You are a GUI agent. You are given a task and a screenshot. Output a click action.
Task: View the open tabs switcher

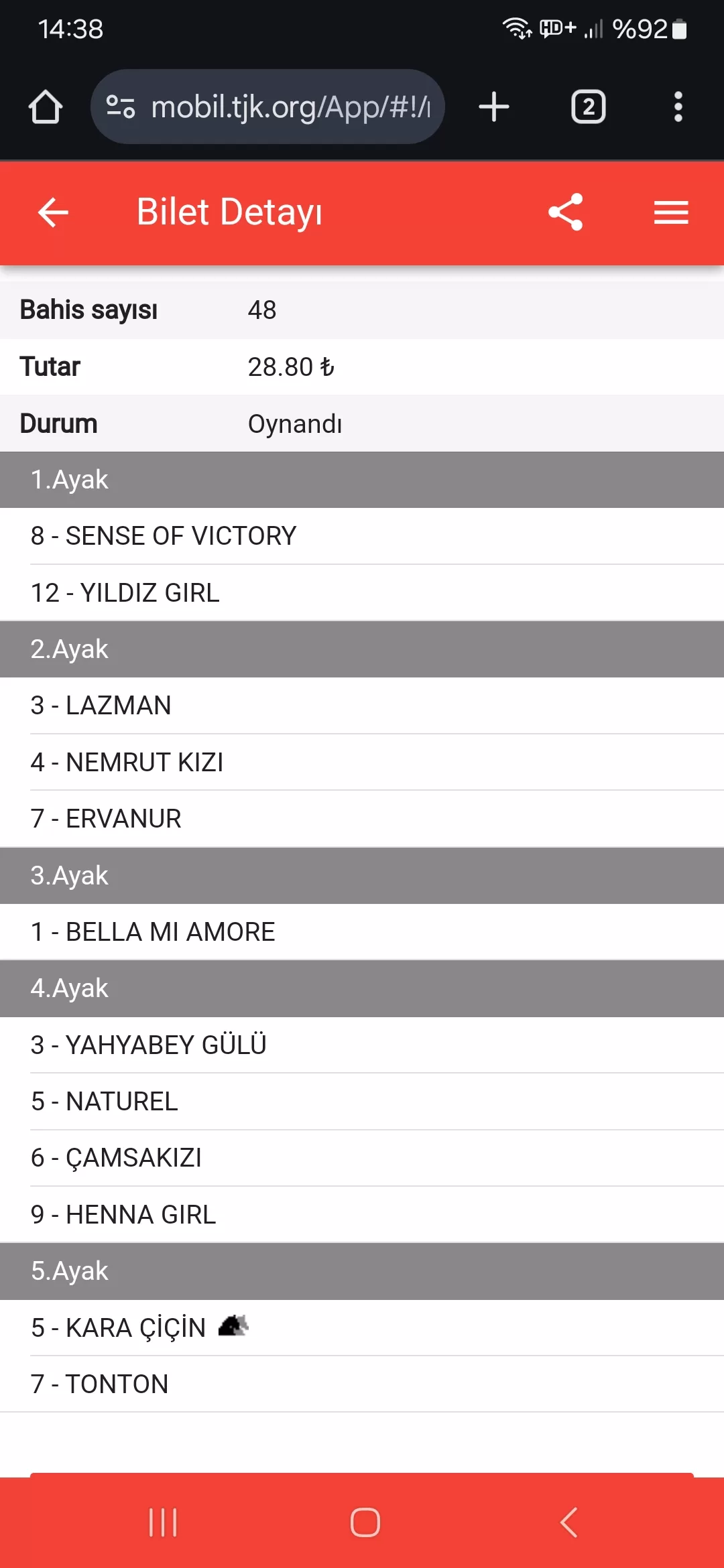(x=588, y=107)
